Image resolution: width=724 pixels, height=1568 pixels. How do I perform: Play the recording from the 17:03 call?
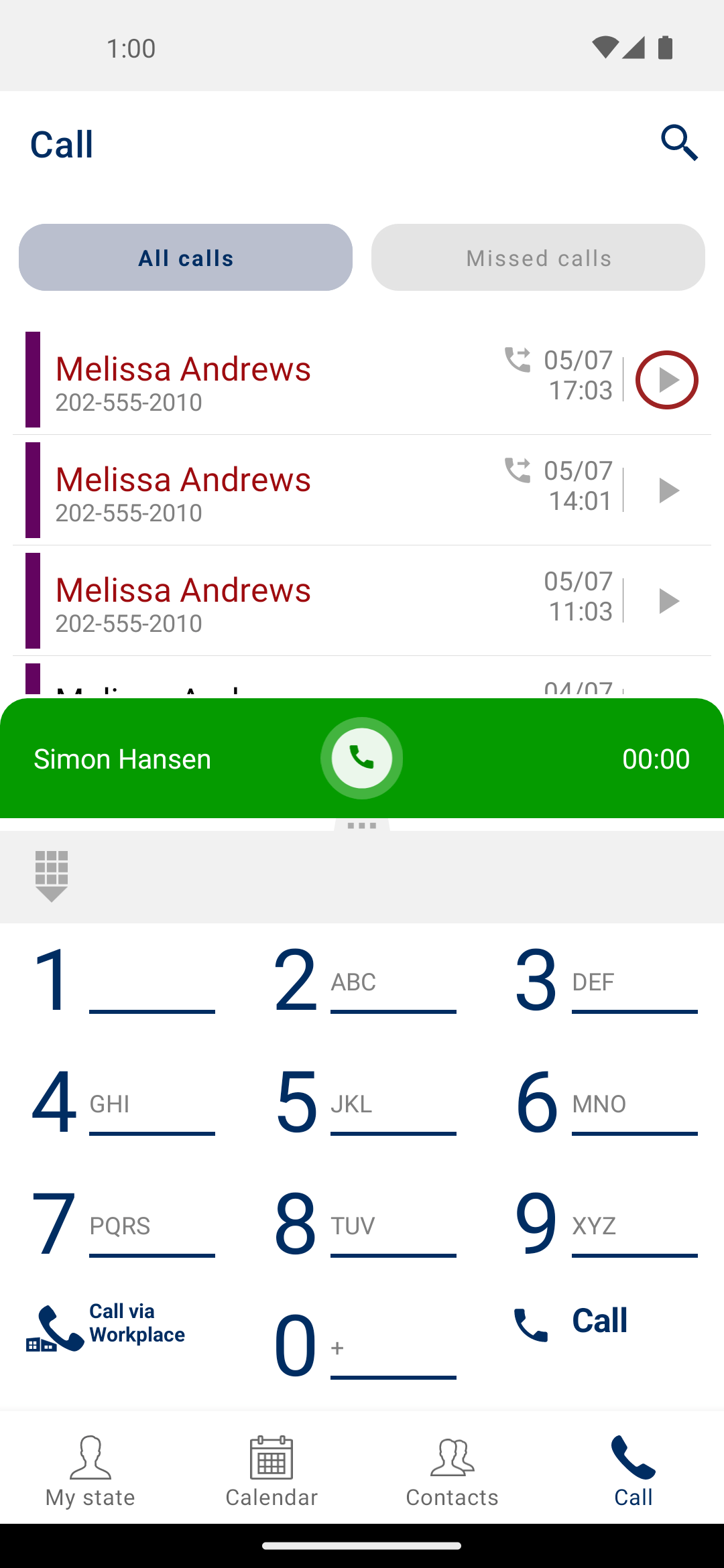tap(666, 380)
